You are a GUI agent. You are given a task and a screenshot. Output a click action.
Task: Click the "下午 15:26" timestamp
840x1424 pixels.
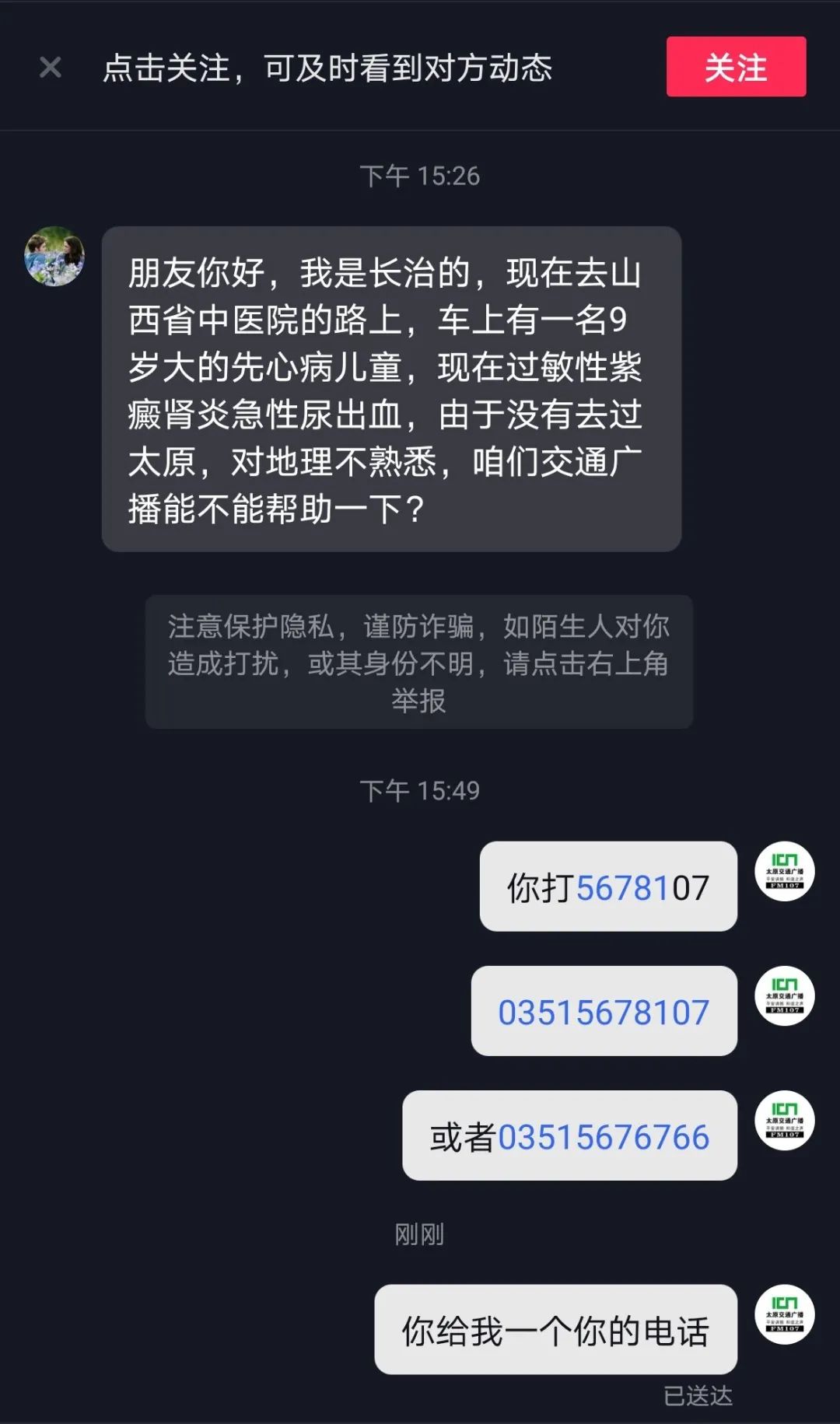(420, 177)
